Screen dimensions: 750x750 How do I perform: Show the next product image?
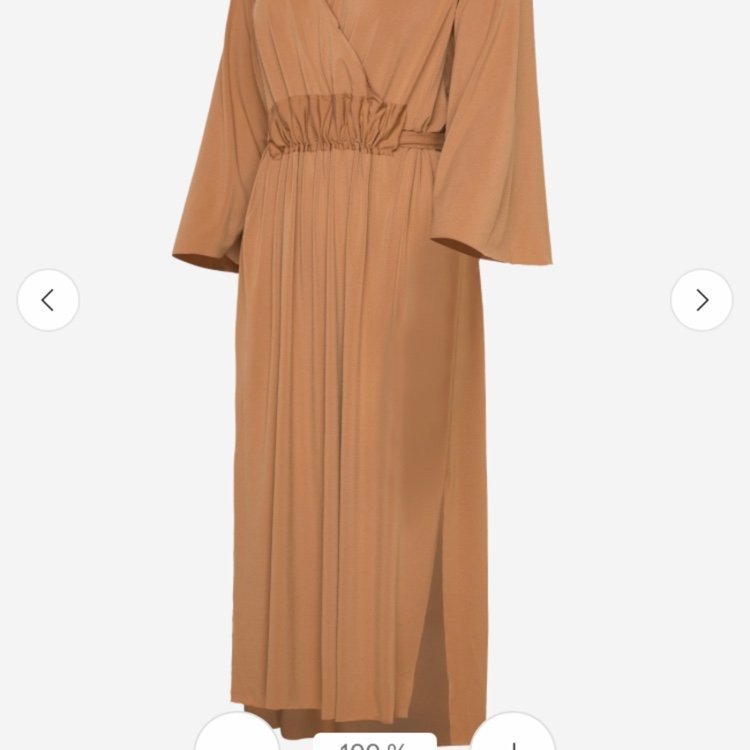click(x=702, y=300)
